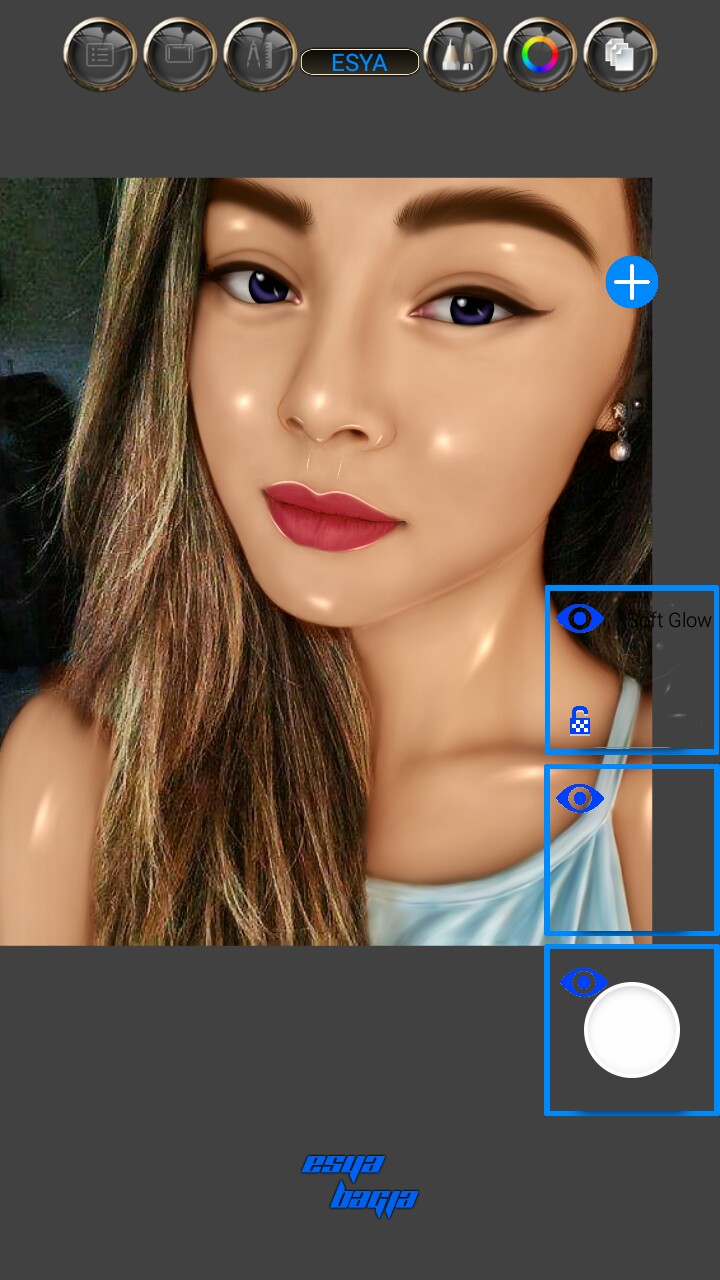Open the layers panel icon

(x=621, y=57)
